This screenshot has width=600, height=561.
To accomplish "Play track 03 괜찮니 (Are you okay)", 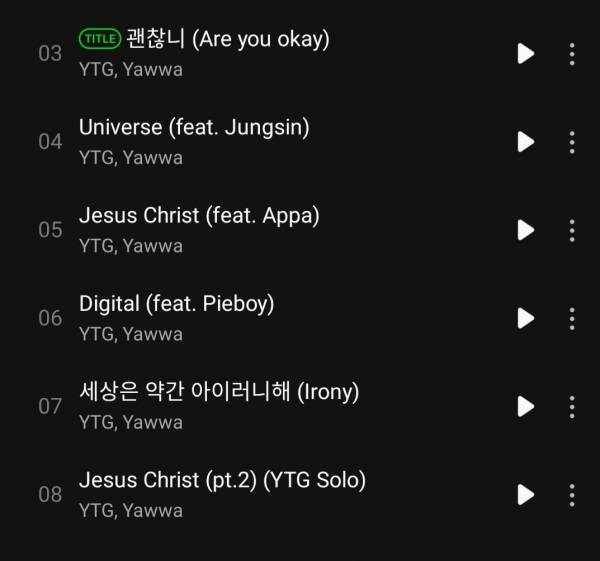I will point(525,54).
